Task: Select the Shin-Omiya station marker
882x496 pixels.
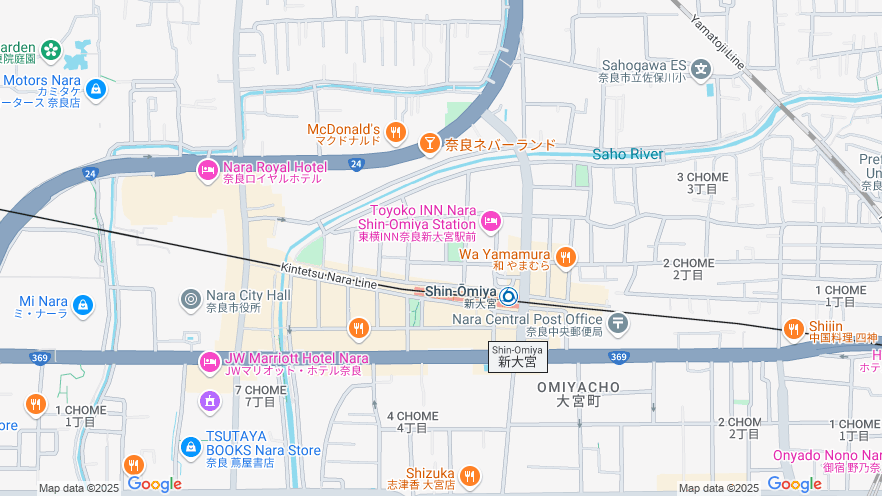Action: [x=508, y=296]
